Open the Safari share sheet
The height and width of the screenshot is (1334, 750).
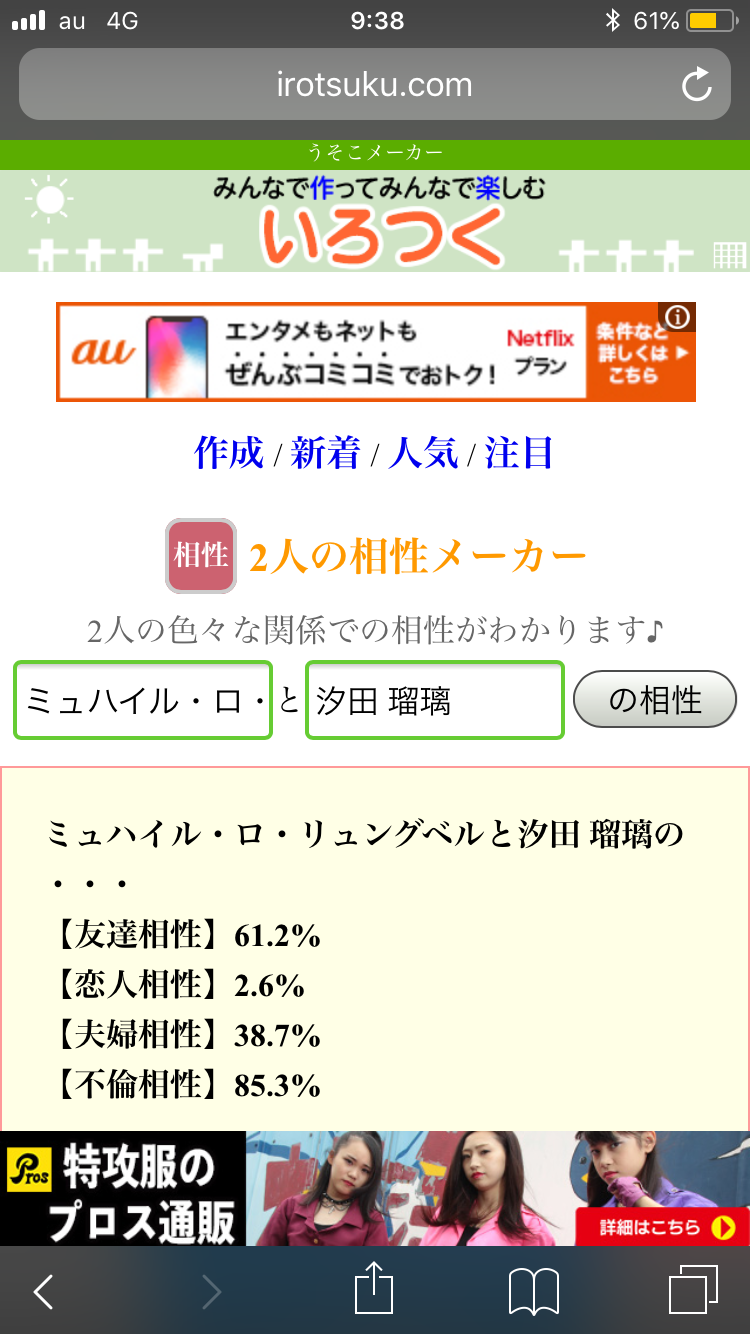tap(374, 1290)
